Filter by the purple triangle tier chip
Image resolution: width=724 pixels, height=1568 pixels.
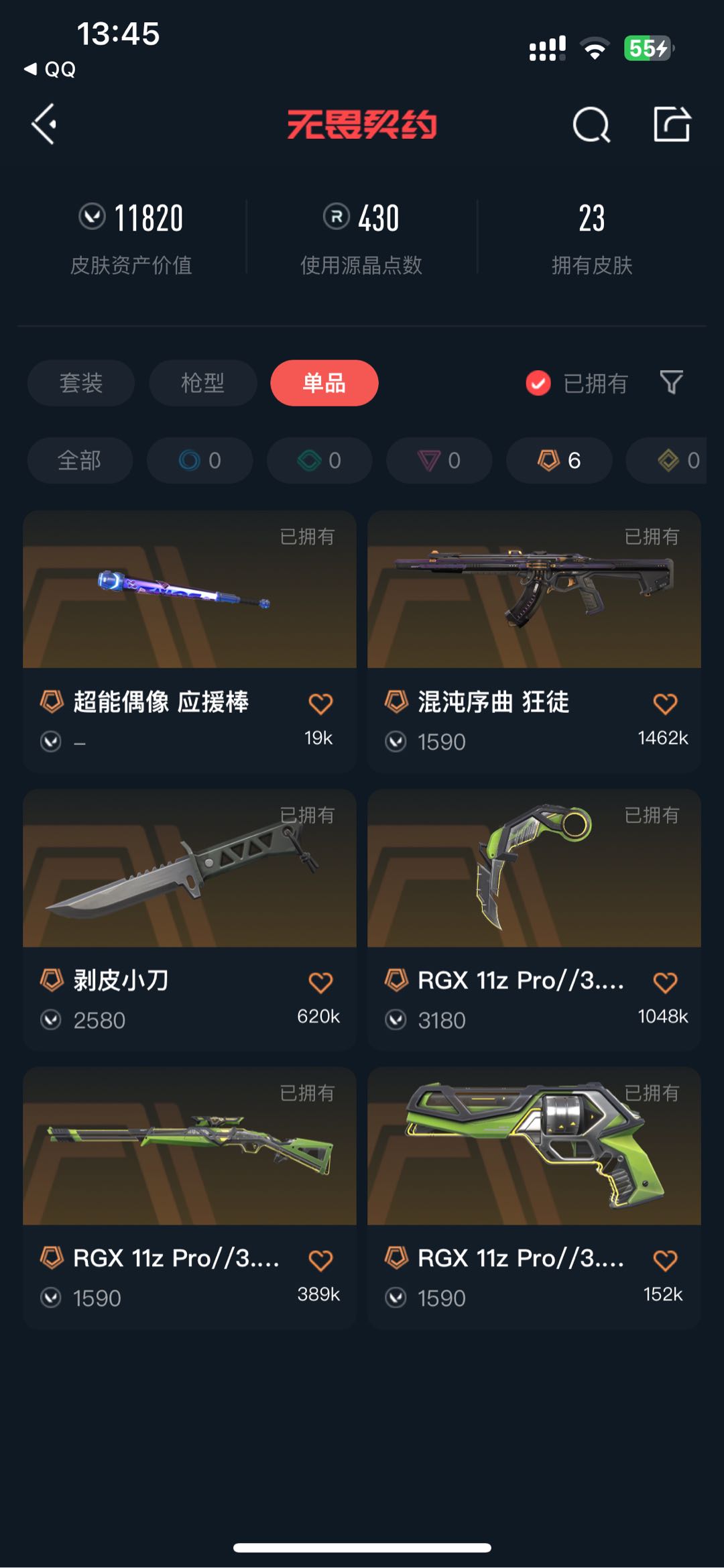coord(439,461)
